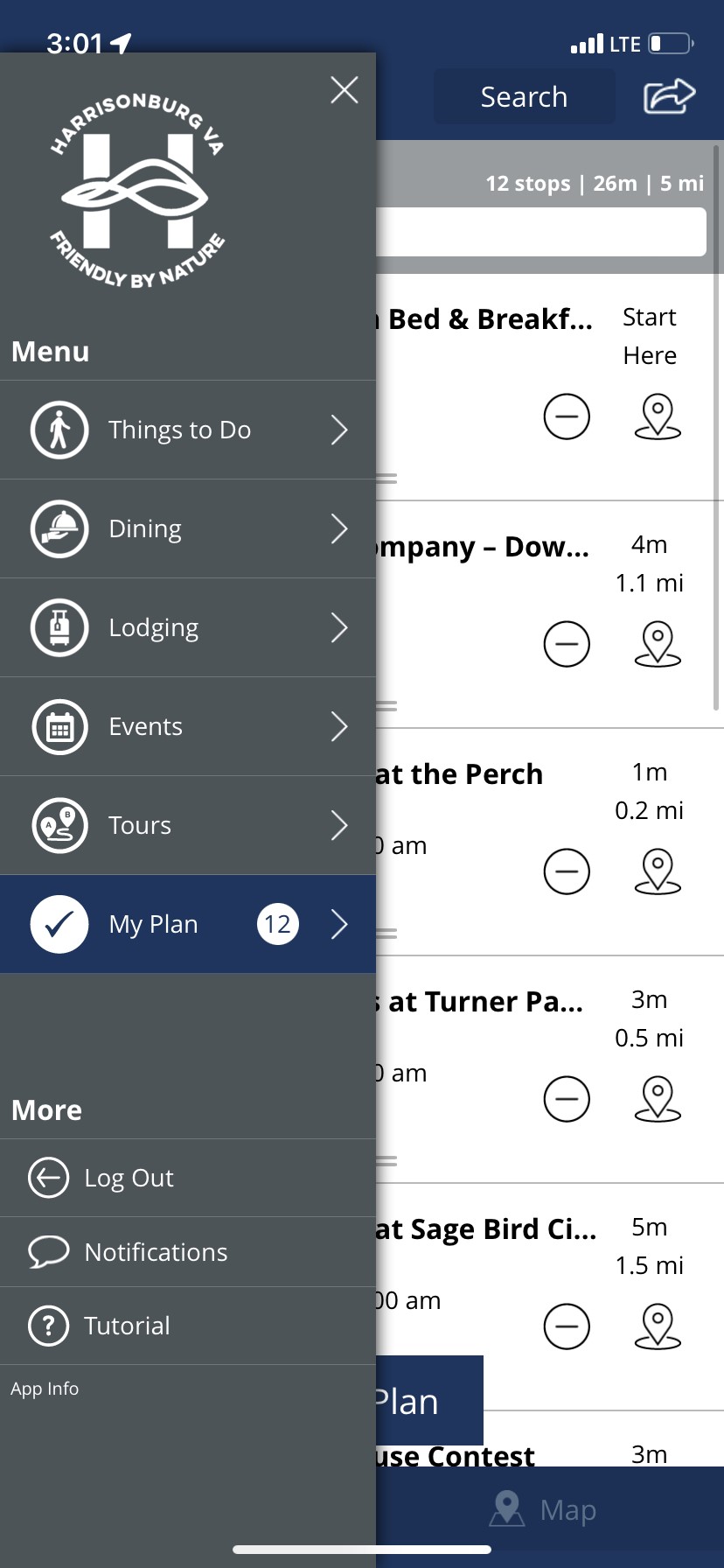Remove the Bed & Breakfast stop
The image size is (724, 1568).
tap(567, 416)
